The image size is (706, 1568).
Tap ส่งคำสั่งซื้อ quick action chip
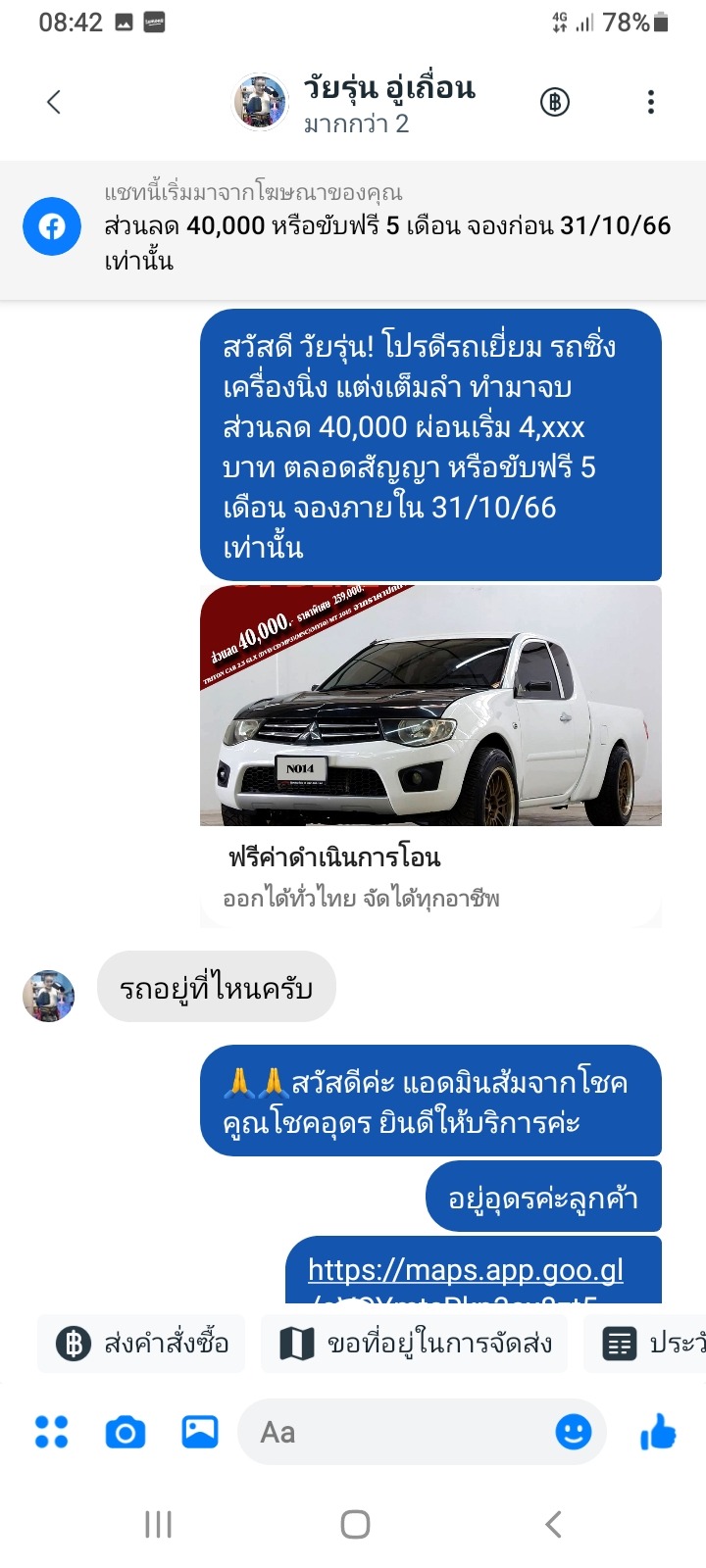coord(143,1344)
